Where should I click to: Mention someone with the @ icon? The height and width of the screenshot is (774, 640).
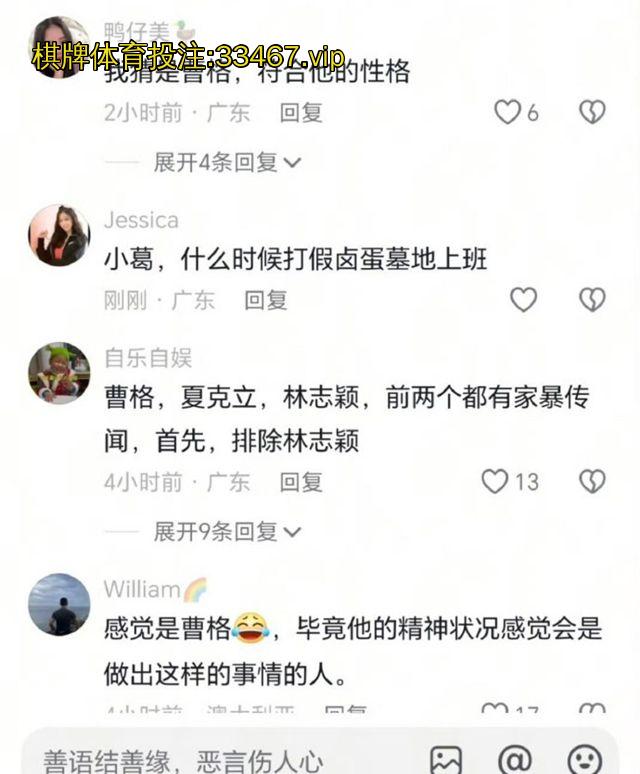point(515,760)
